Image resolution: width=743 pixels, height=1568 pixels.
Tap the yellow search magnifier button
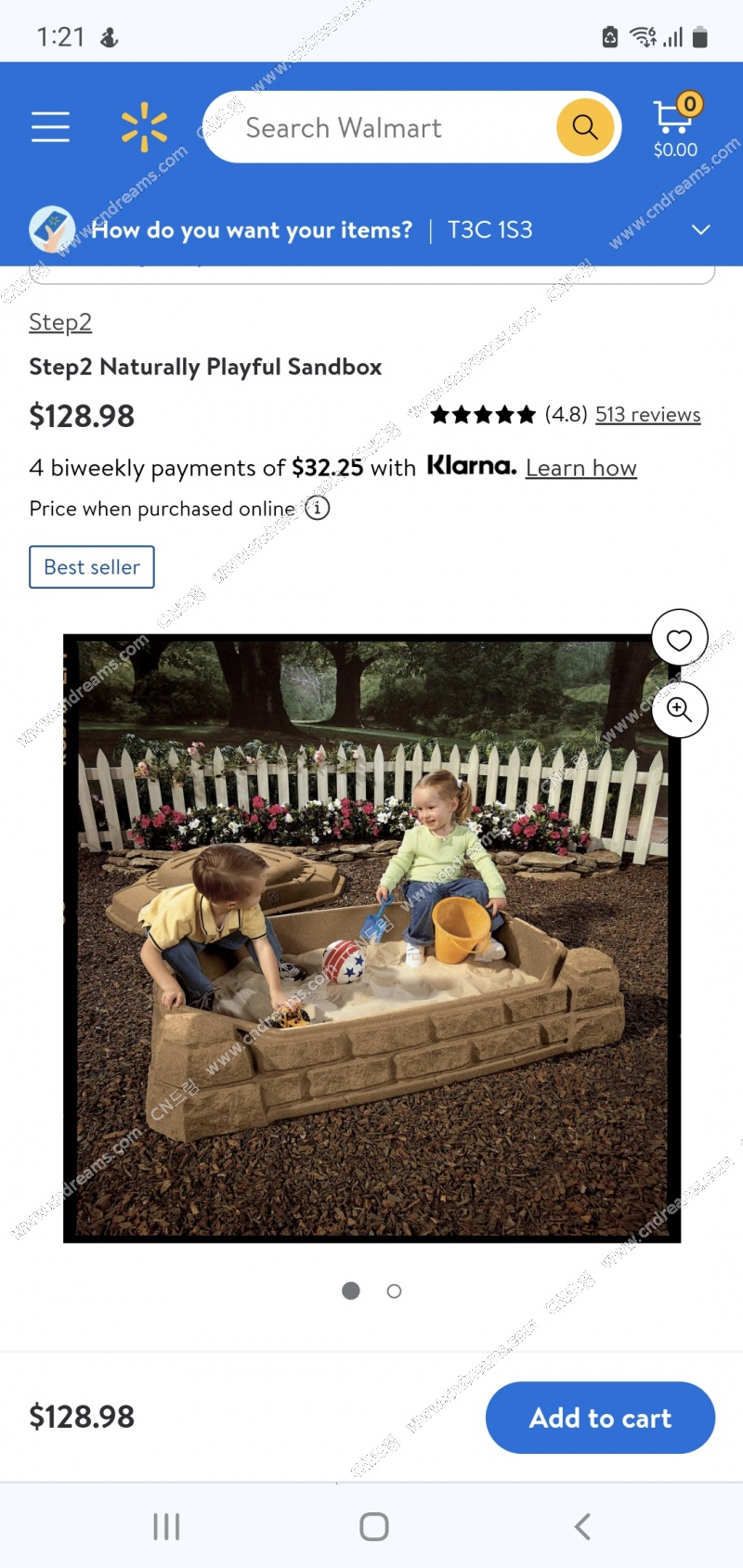click(585, 127)
